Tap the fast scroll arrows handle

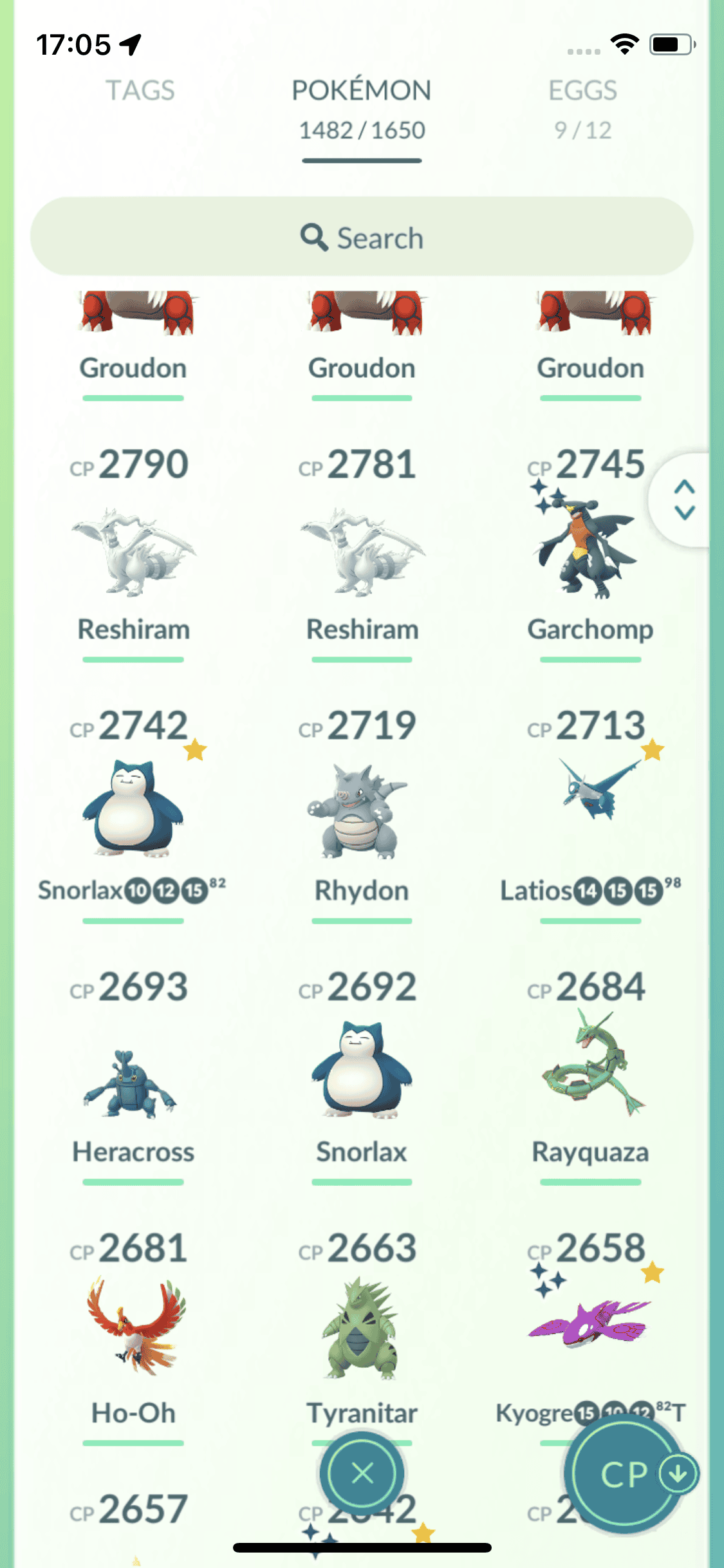tap(684, 499)
